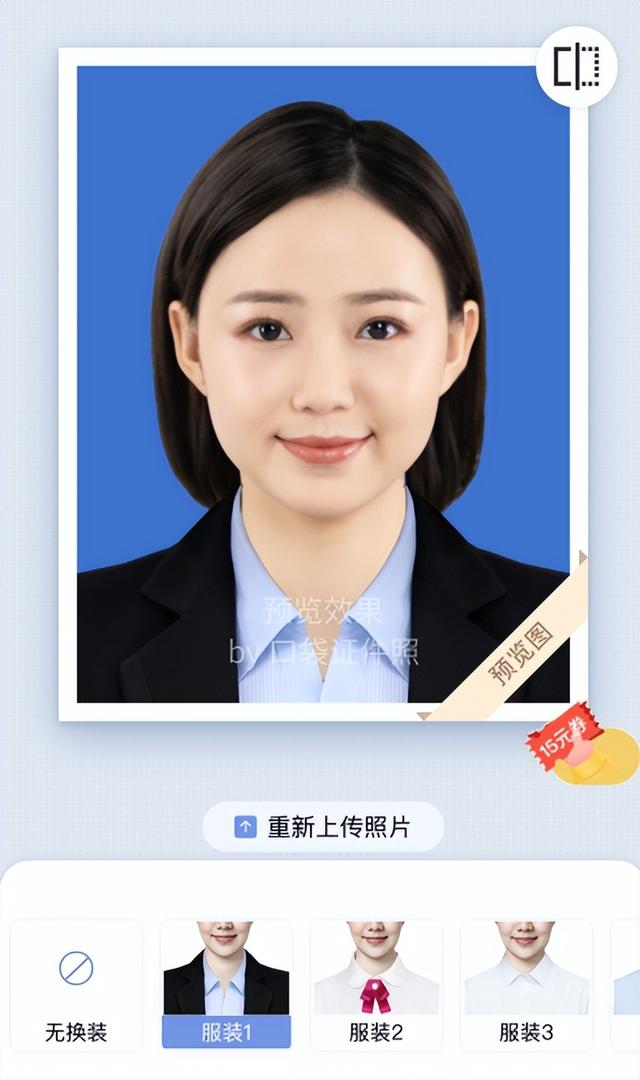640x1080 pixels.
Task: Select the 无换装 no outfit option
Action: pos(76,985)
